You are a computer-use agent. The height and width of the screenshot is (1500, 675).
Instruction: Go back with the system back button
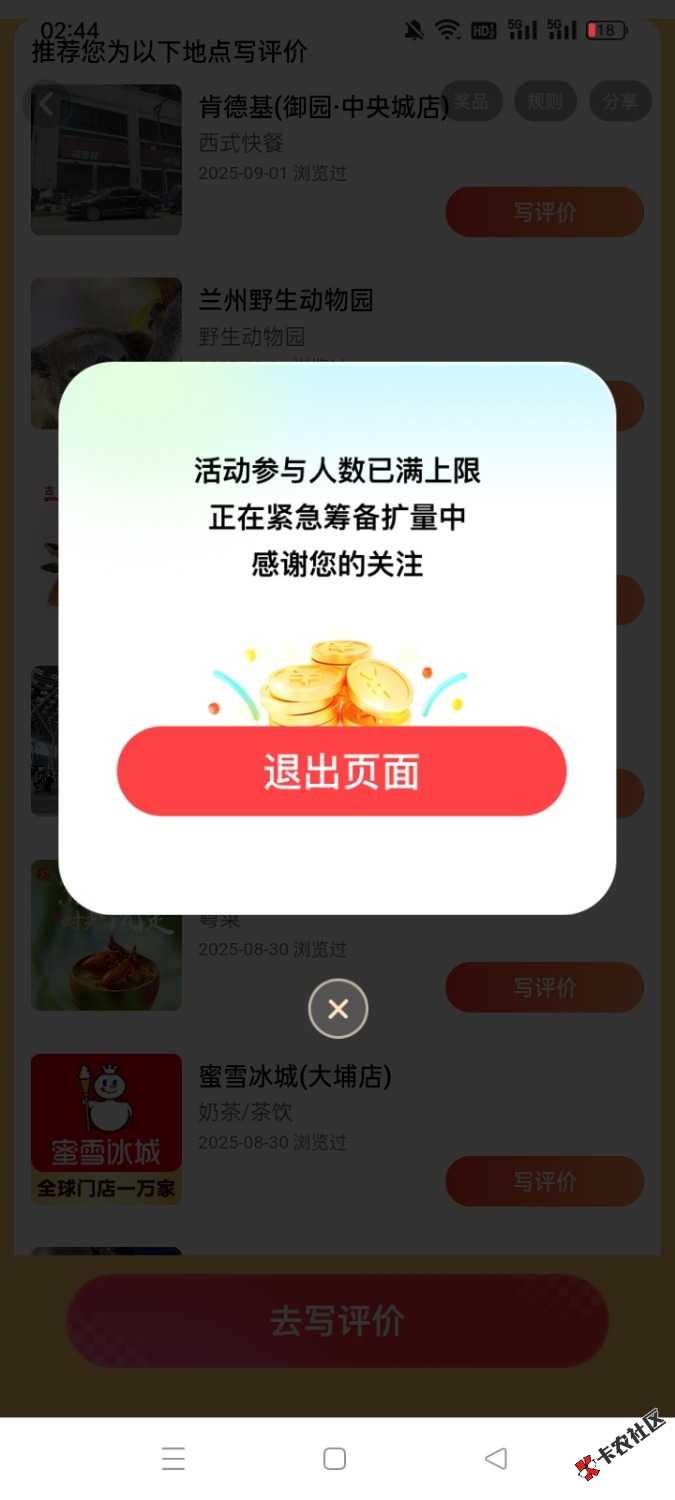click(x=496, y=1458)
